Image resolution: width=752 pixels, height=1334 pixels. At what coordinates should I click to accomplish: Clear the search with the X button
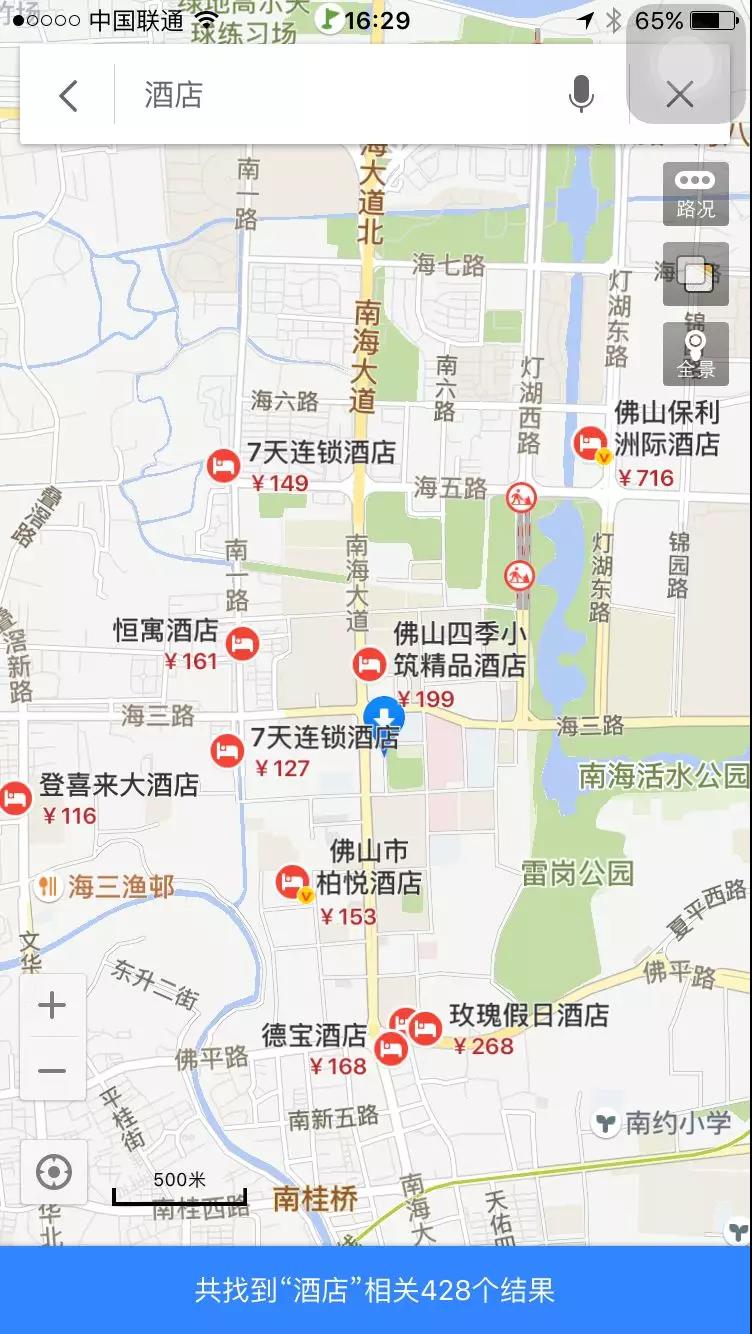point(680,95)
